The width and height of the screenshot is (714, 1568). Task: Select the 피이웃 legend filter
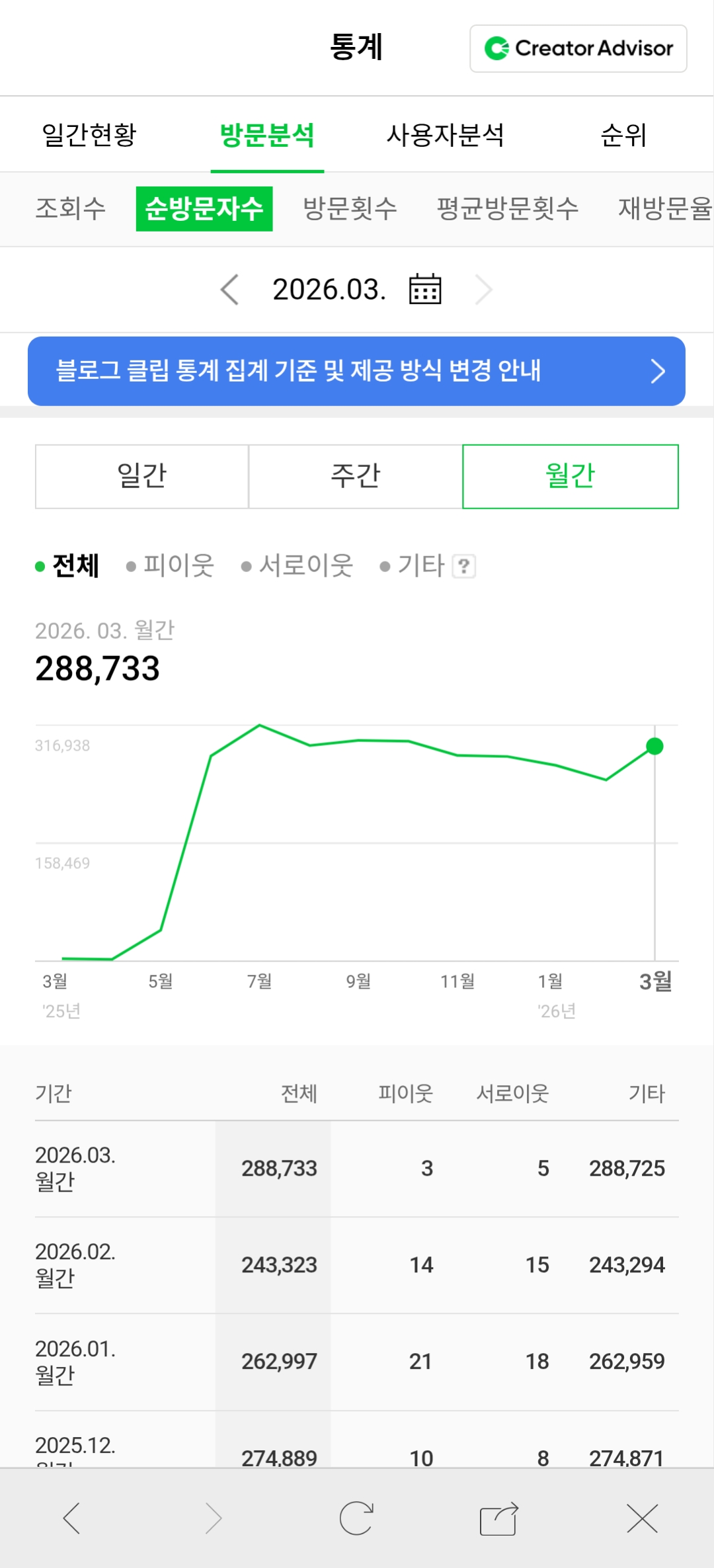click(177, 565)
